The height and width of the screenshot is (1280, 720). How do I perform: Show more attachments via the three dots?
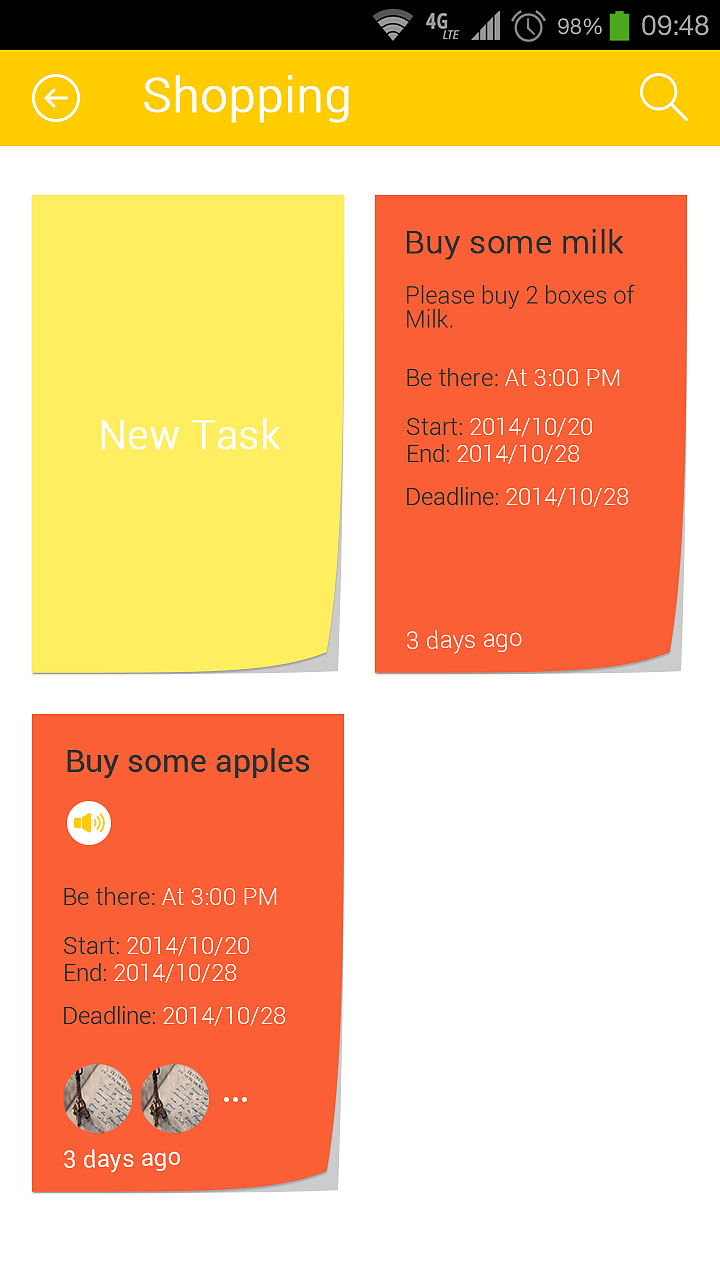click(x=235, y=1099)
